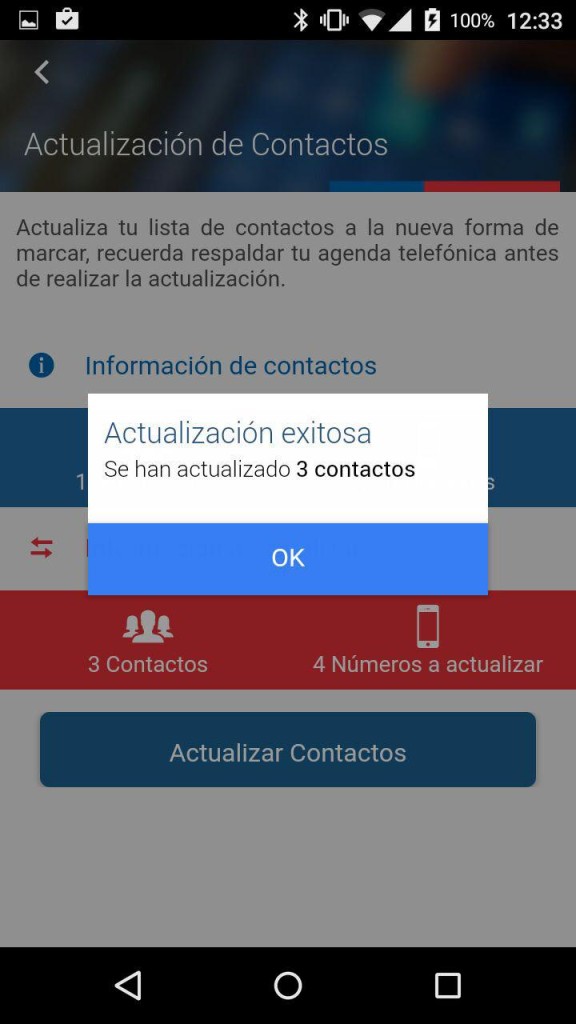Open Información de contactos section
This screenshot has height=1024, width=576.
tap(231, 366)
